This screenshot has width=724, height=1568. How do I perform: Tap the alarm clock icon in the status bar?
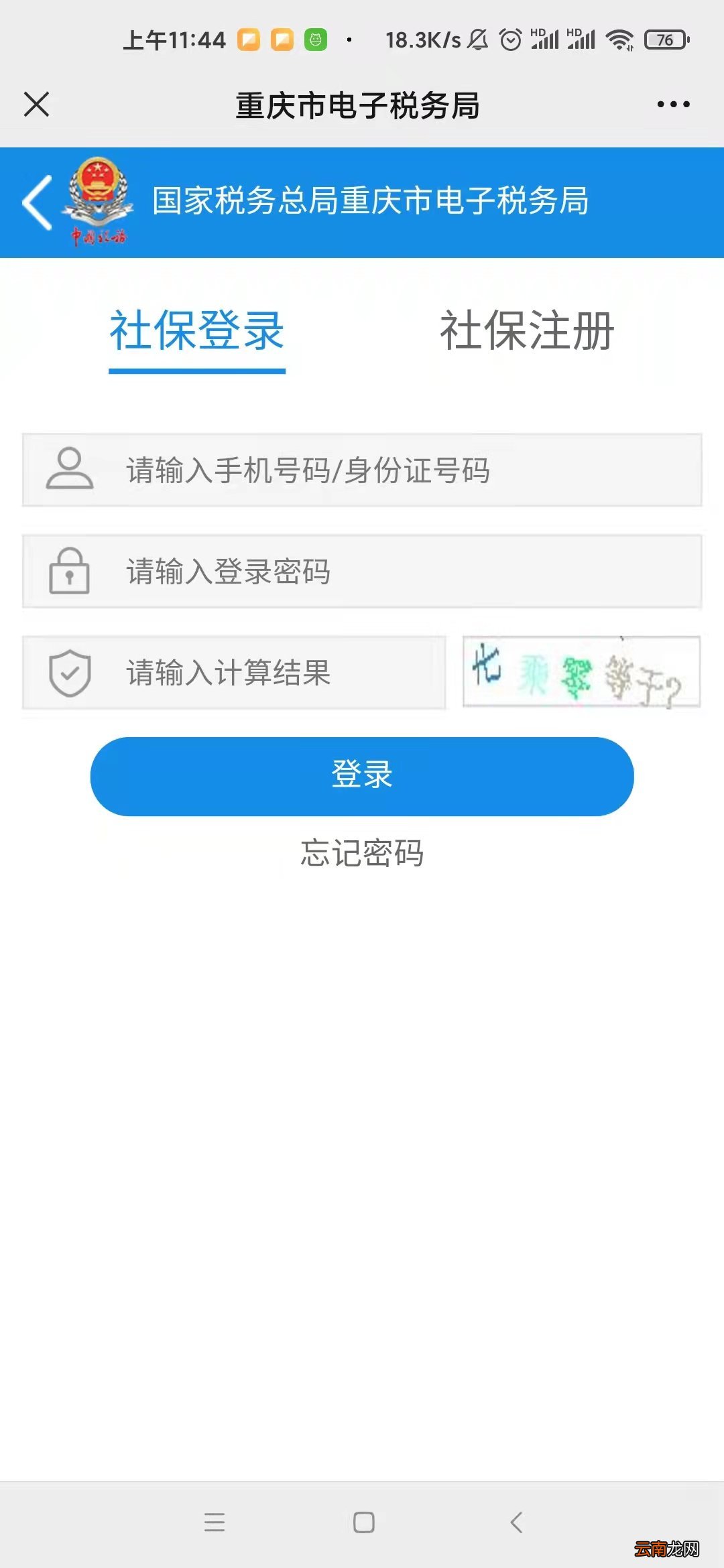(509, 40)
